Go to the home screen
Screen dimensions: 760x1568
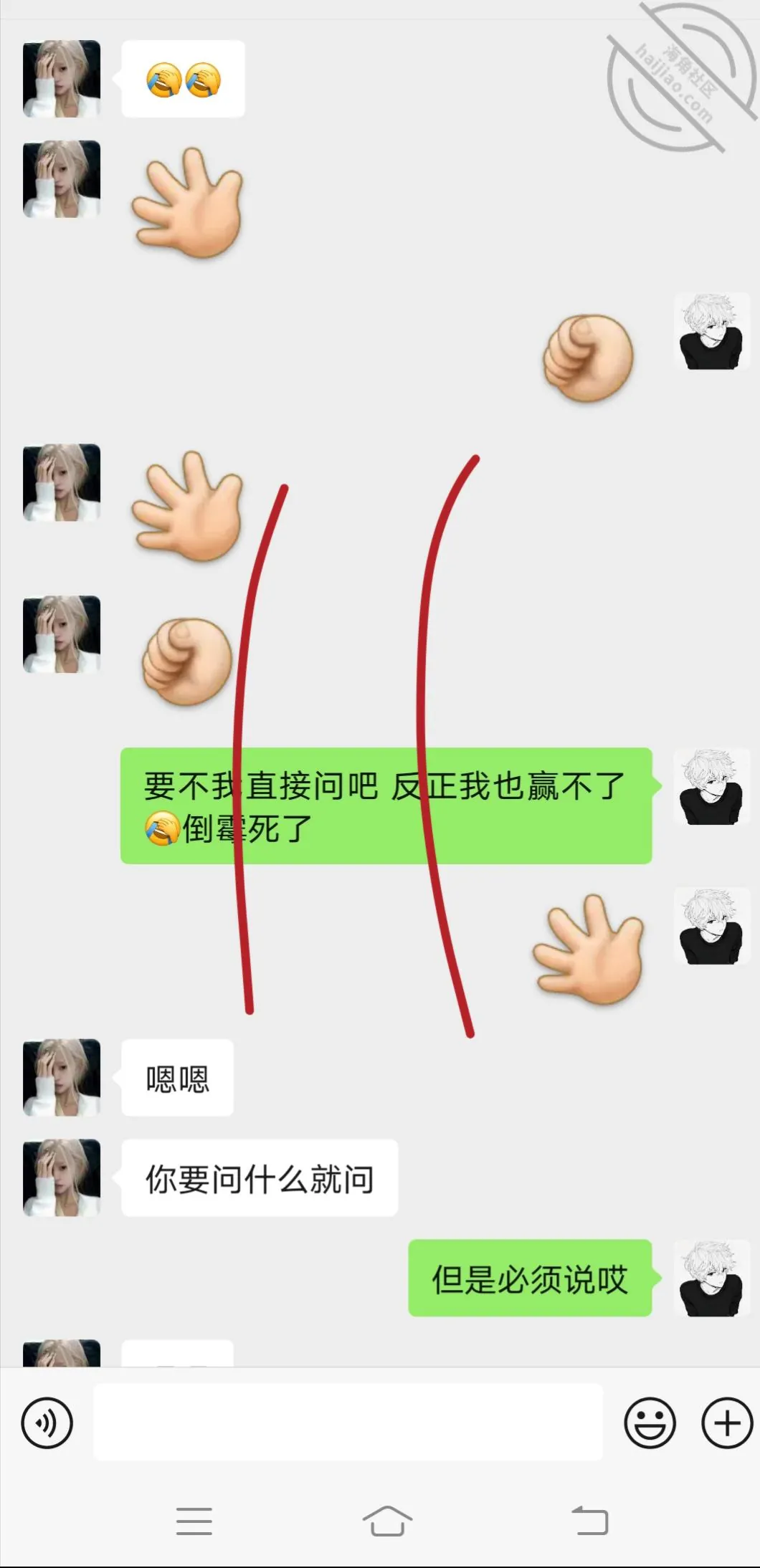point(387,1520)
